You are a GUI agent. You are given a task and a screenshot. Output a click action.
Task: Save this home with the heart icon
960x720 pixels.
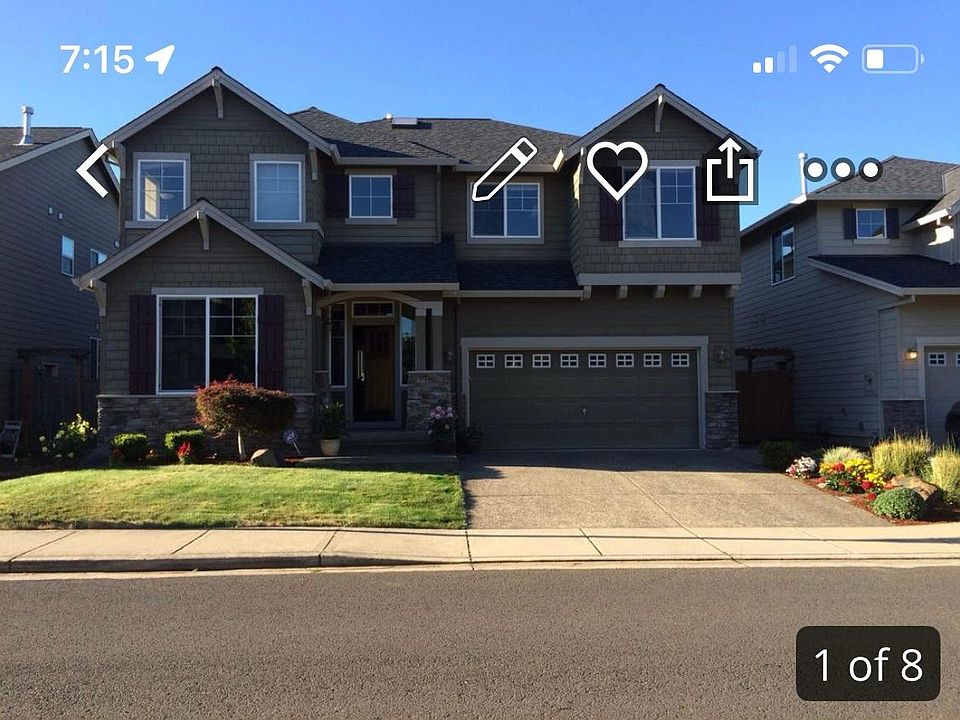tap(616, 168)
